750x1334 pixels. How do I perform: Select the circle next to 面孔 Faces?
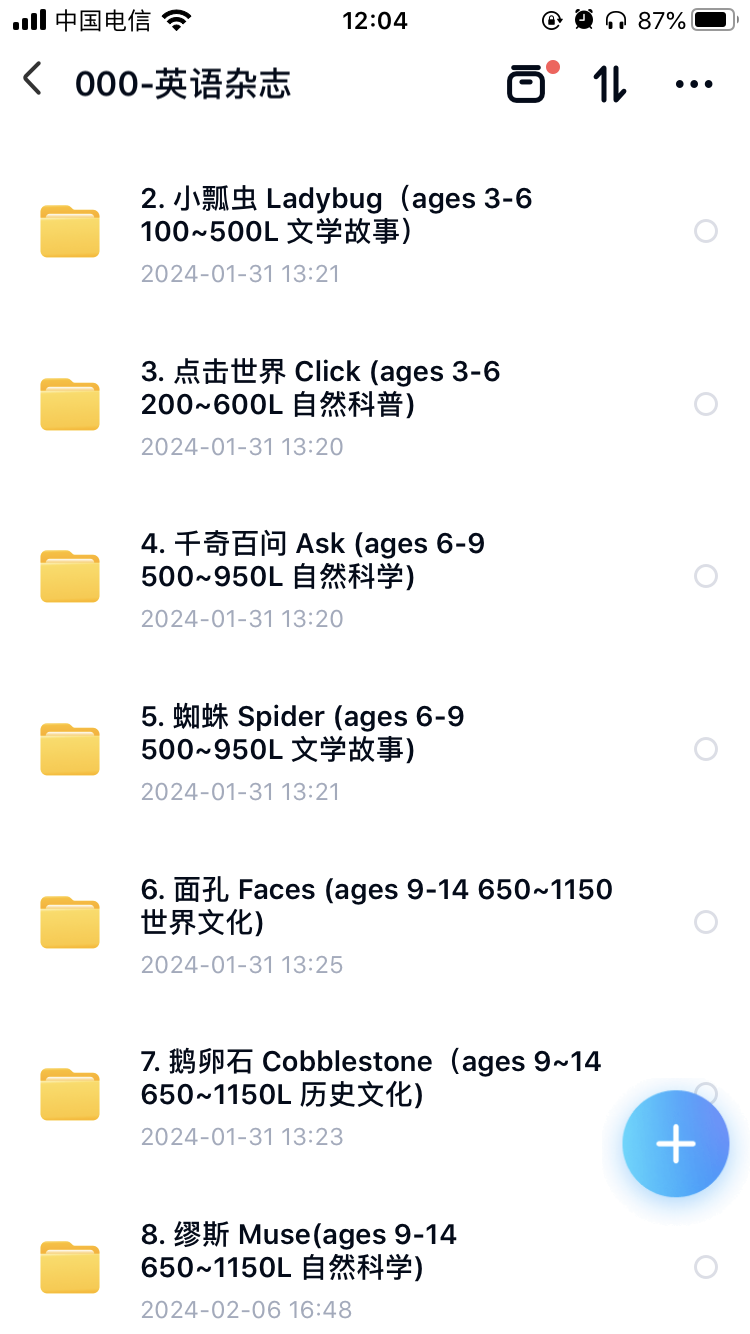point(706,922)
